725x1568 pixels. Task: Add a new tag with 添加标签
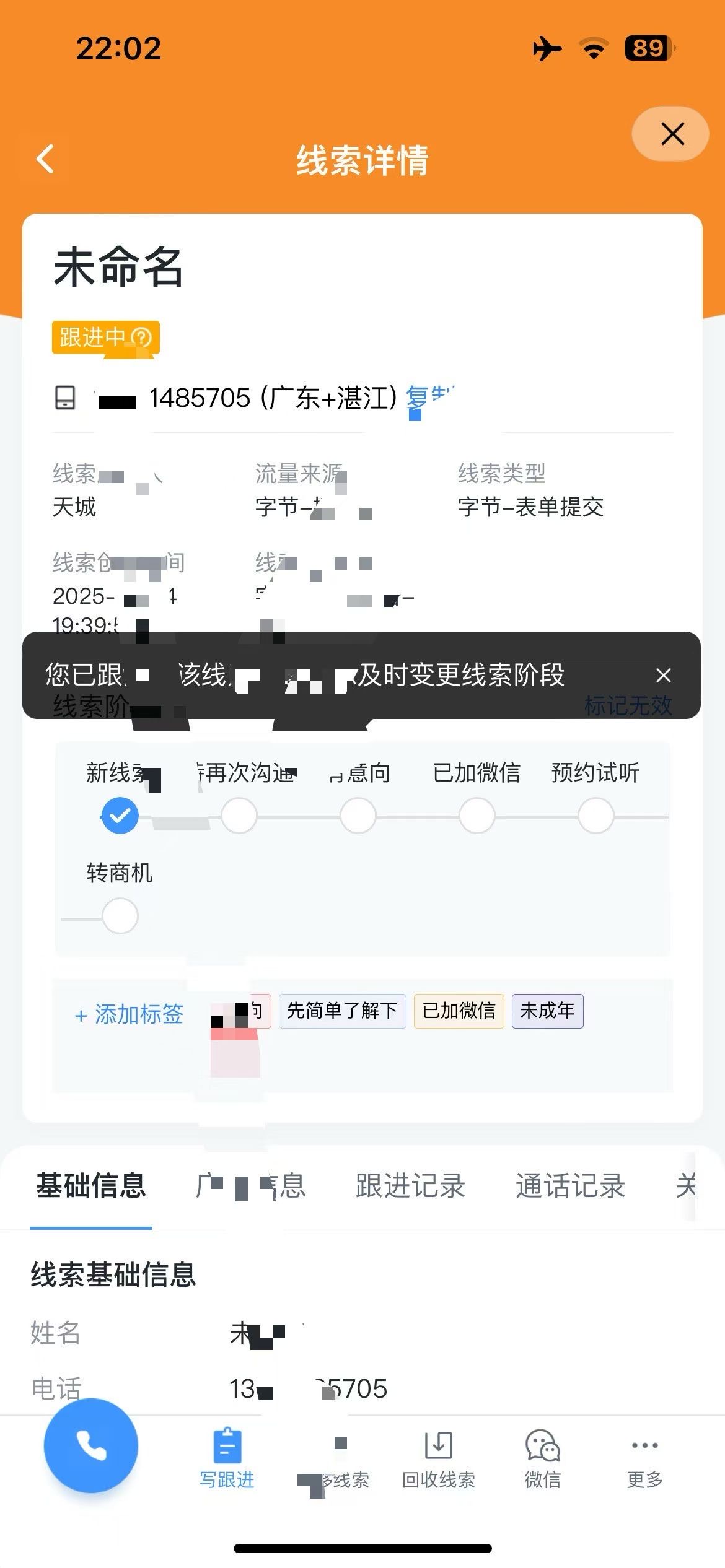pyautogui.click(x=129, y=1014)
